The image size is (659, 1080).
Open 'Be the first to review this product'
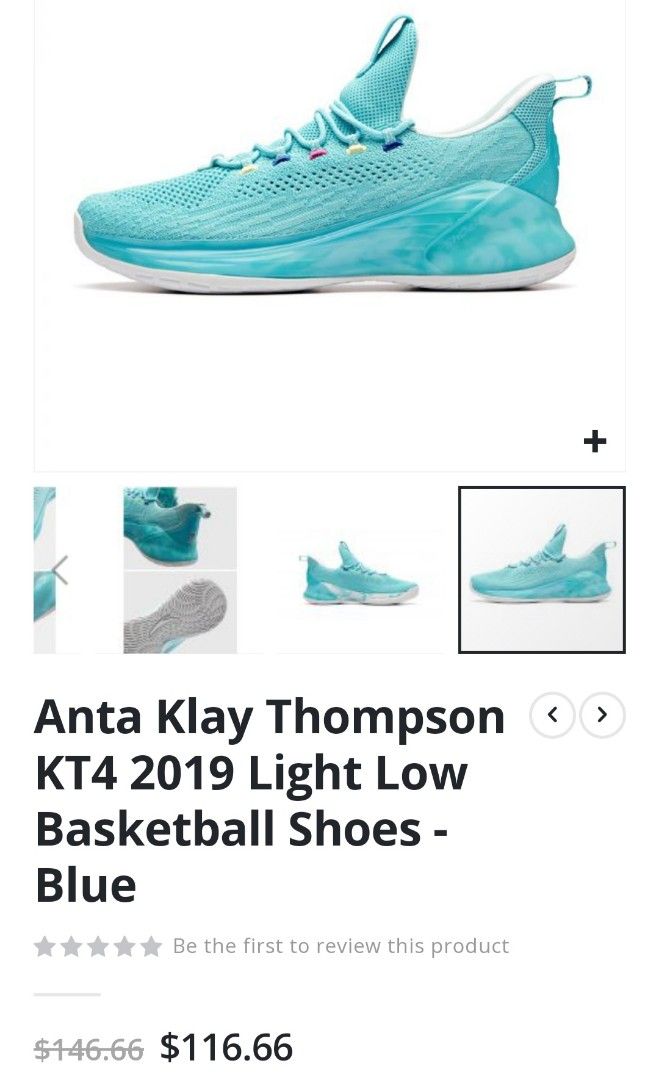click(x=340, y=946)
